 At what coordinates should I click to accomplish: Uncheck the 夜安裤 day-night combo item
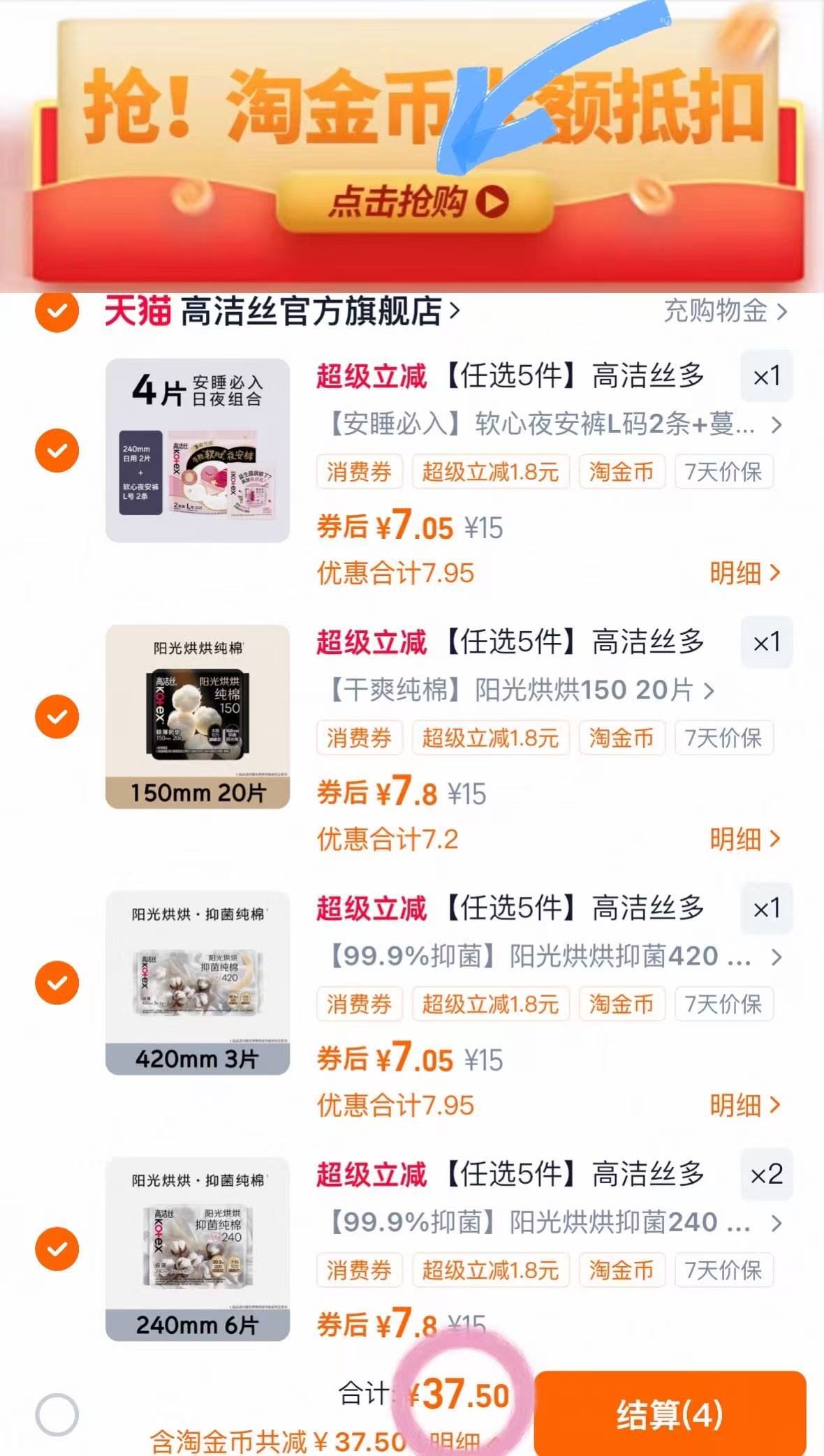[56, 450]
